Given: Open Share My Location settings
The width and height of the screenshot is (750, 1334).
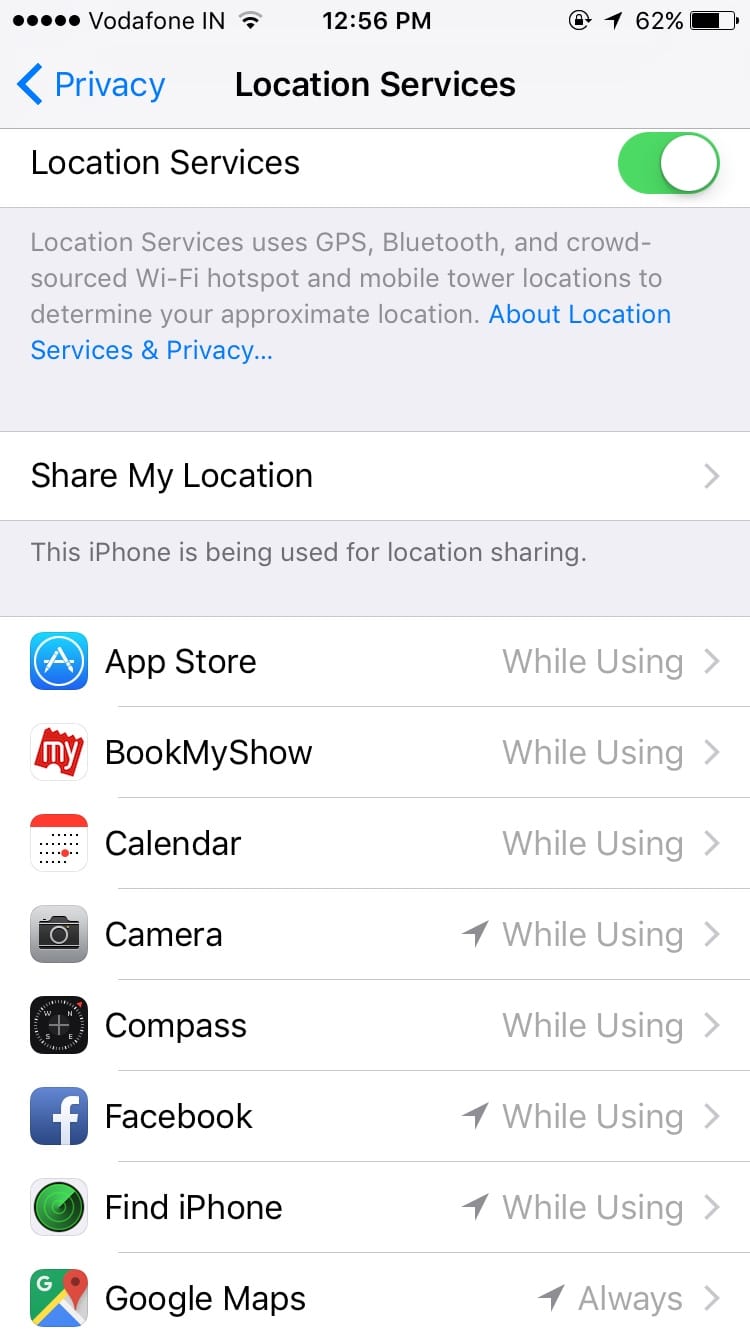Looking at the screenshot, I should 375,476.
